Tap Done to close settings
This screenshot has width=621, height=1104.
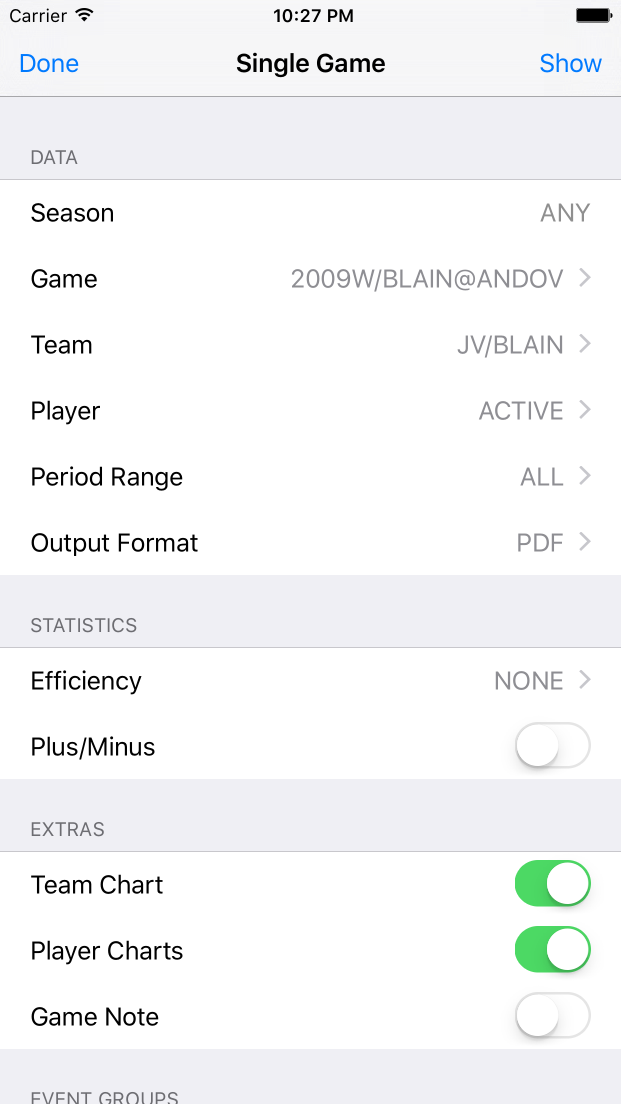(49, 63)
